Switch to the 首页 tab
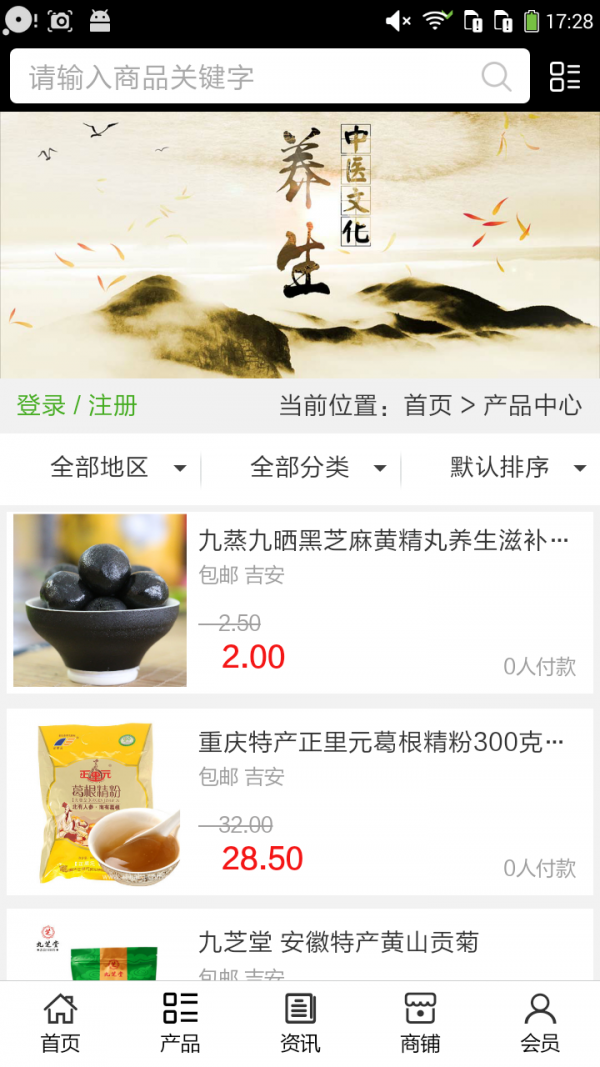This screenshot has height=1067, width=600. click(x=60, y=1023)
